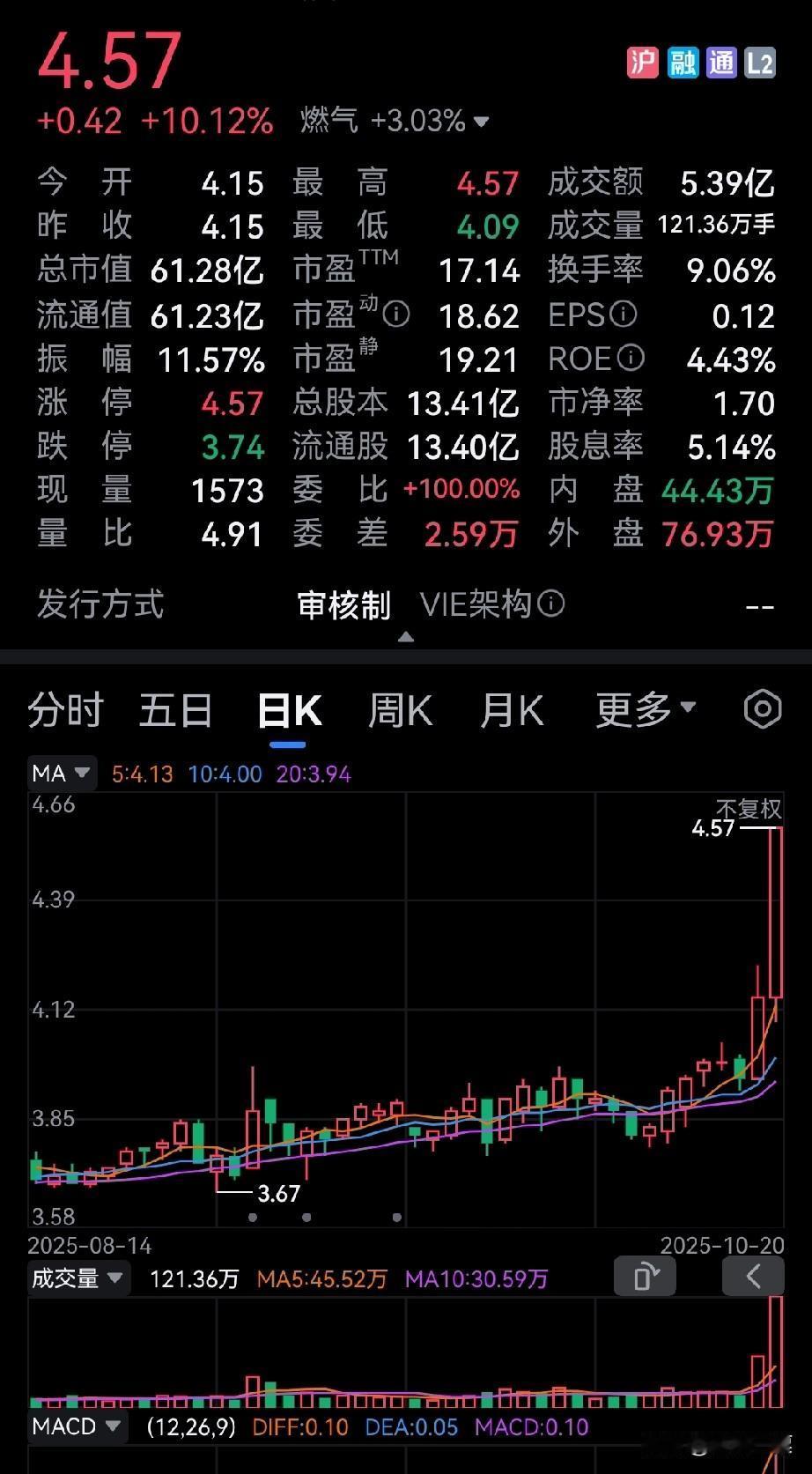Image resolution: width=812 pixels, height=1474 pixels.
Task: Expand the 更多 chart options menu
Action: tap(646, 709)
